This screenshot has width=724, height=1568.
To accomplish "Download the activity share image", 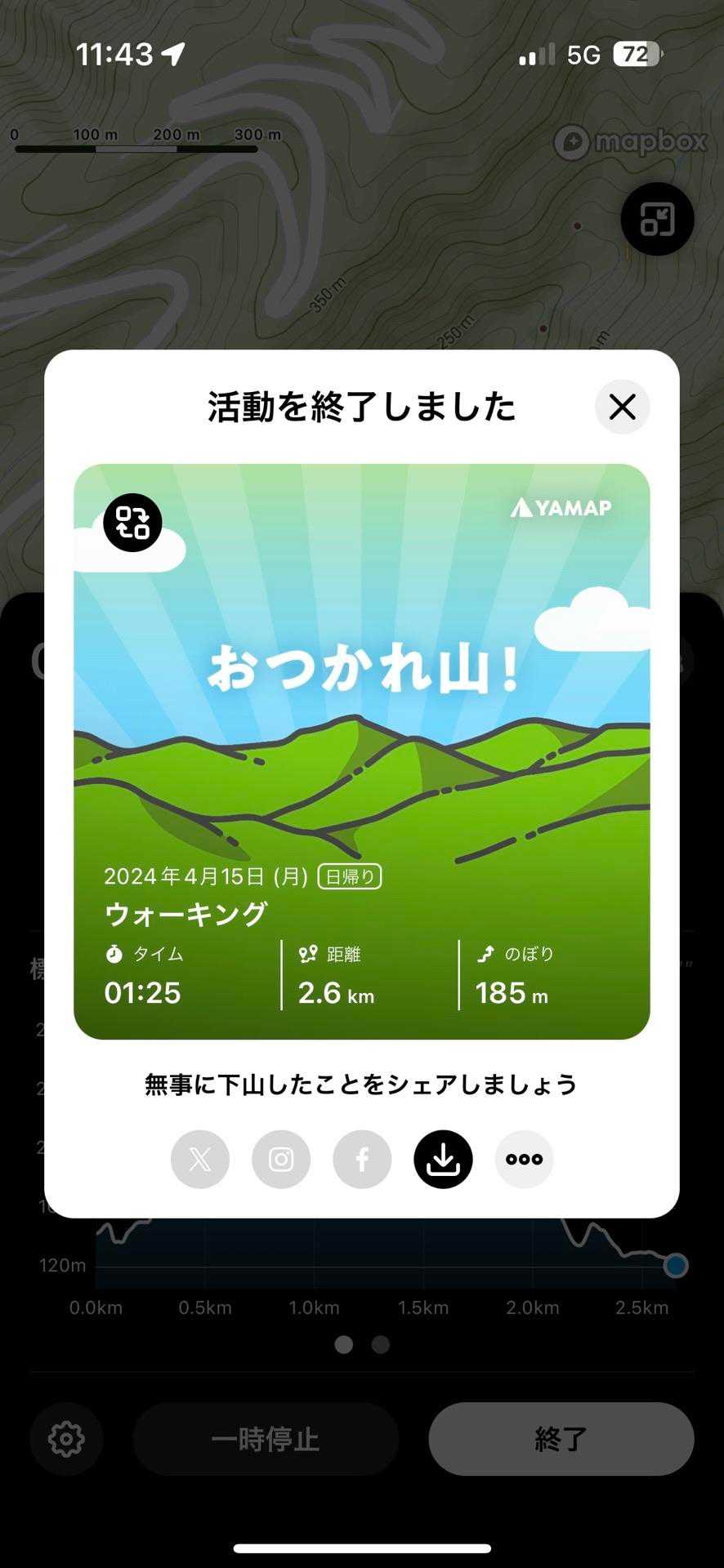I will (443, 1159).
